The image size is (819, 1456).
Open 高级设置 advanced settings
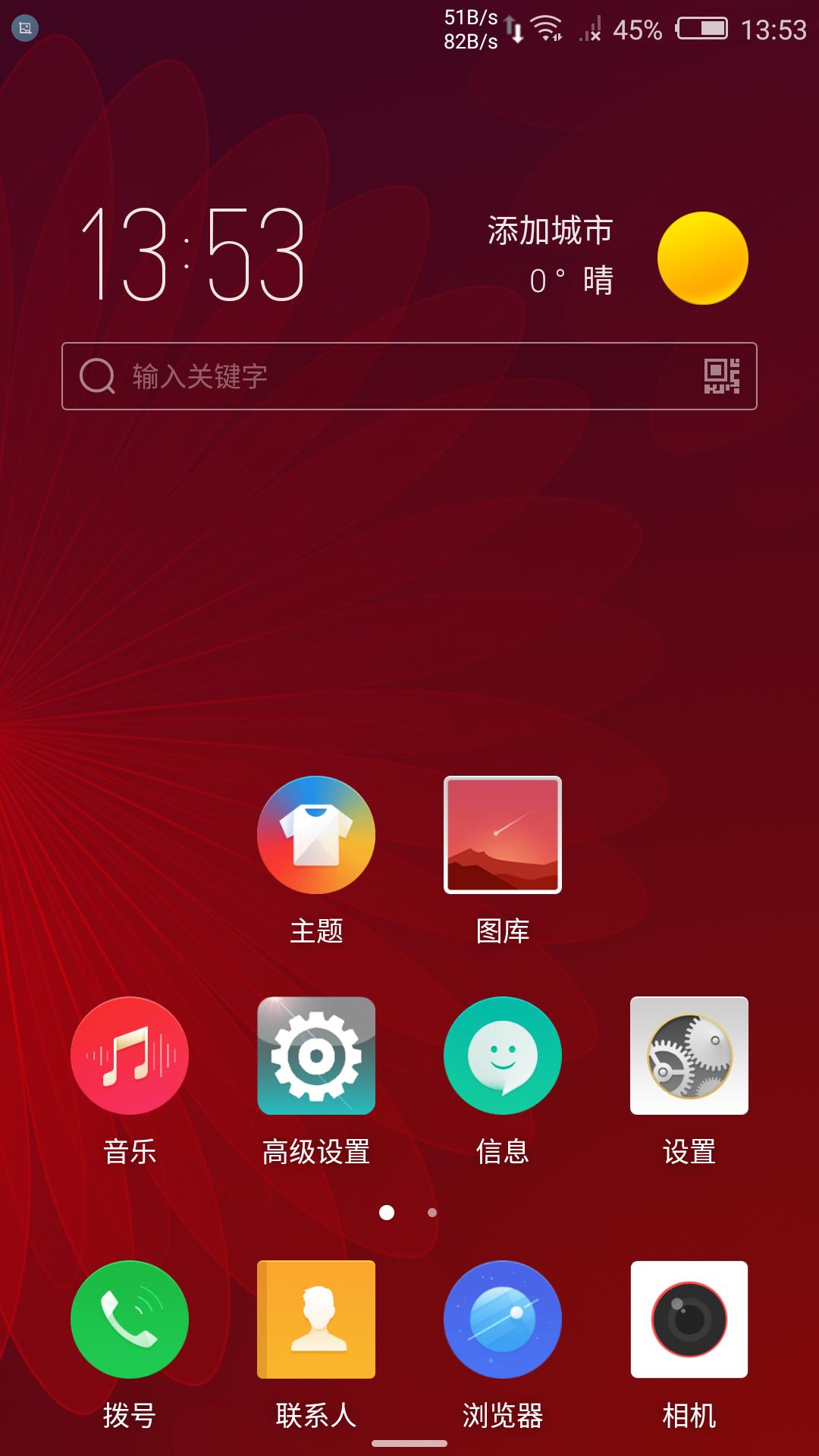click(x=316, y=1056)
